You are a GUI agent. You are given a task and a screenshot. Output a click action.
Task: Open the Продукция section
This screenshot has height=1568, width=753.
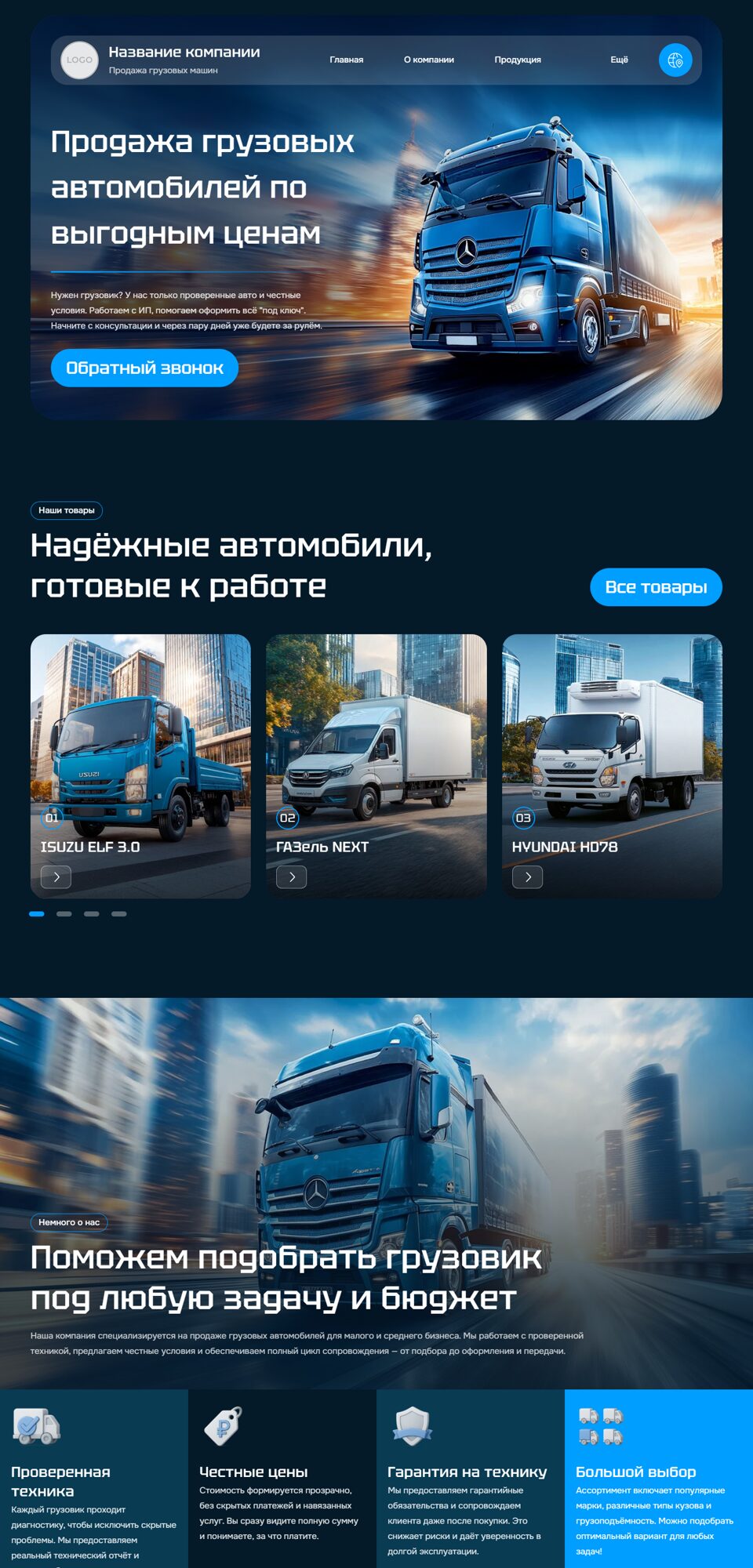(517, 60)
